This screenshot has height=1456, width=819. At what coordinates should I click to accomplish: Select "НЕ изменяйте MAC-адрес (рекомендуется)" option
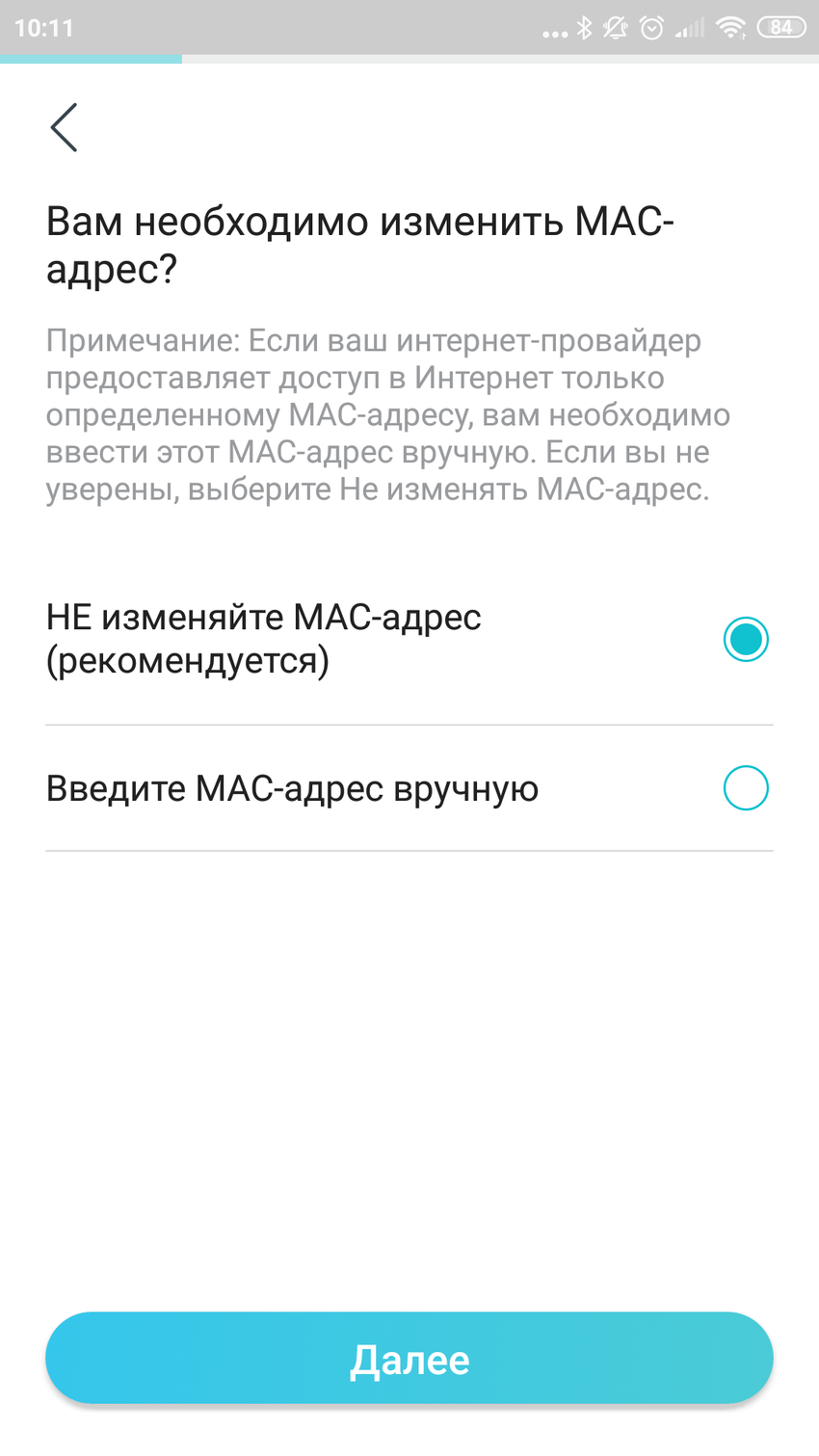tap(745, 640)
